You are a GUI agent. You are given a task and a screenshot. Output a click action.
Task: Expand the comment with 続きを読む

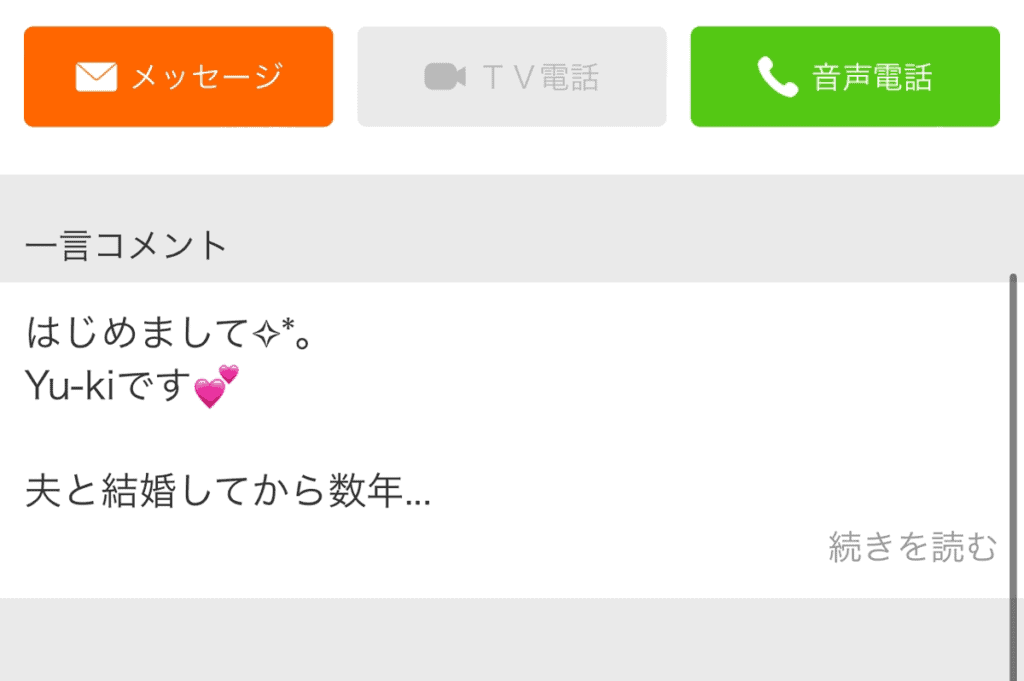[x=912, y=547]
